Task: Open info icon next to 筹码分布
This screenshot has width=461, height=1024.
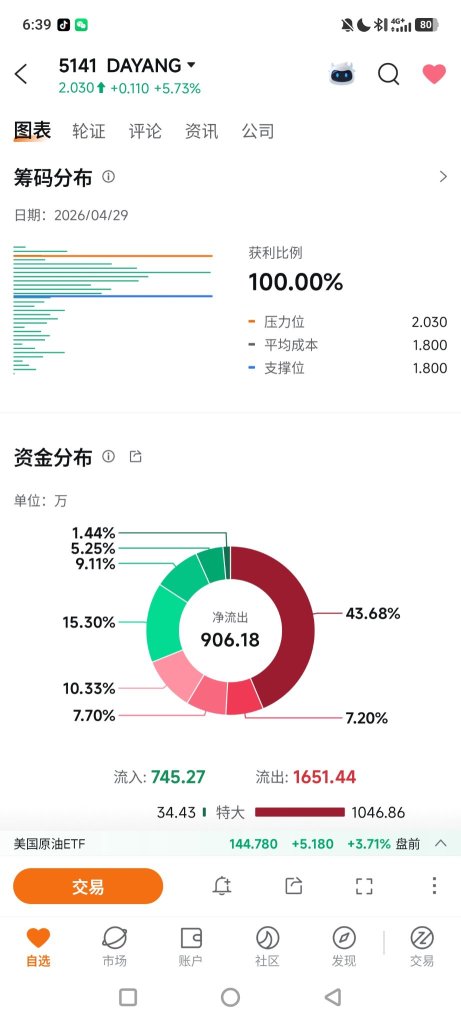Action: pyautogui.click(x=109, y=176)
